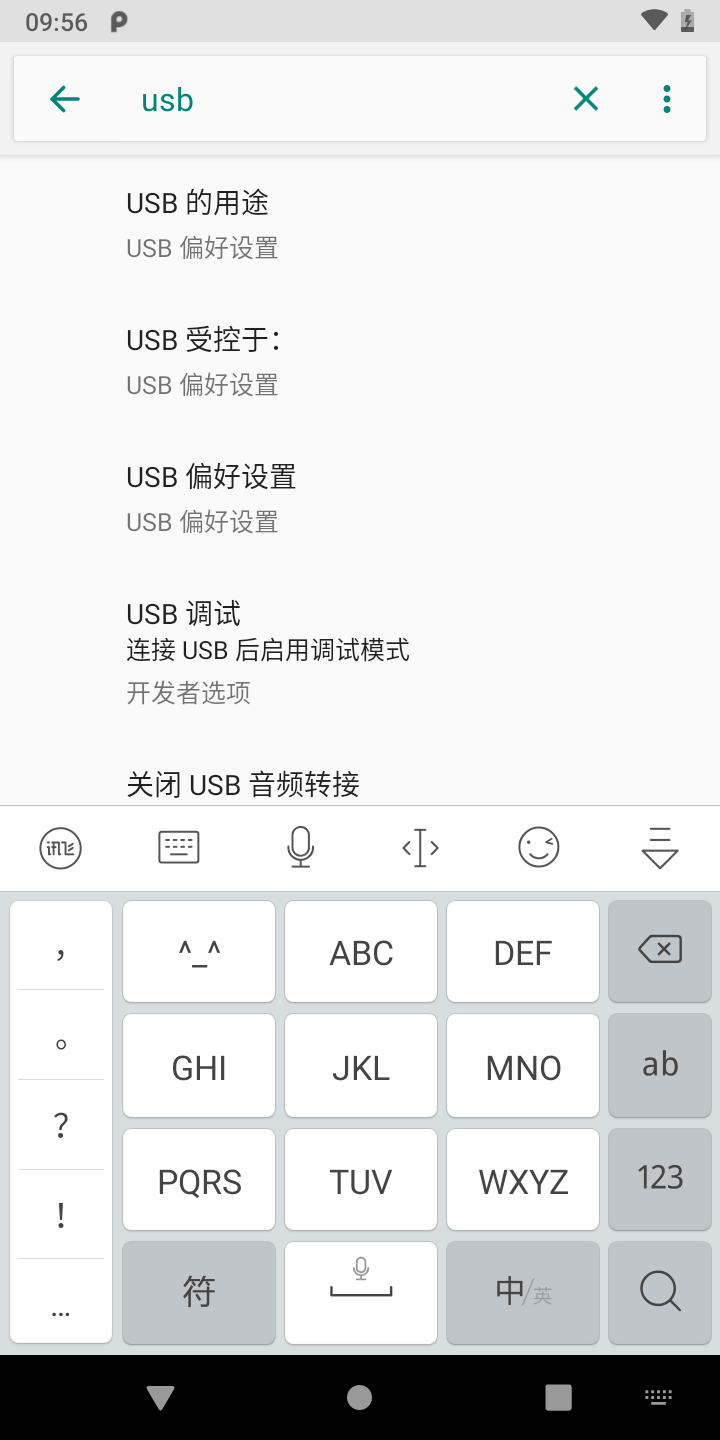Image resolution: width=720 pixels, height=1440 pixels.
Task: Open the 符 symbols key
Action: (199, 1292)
